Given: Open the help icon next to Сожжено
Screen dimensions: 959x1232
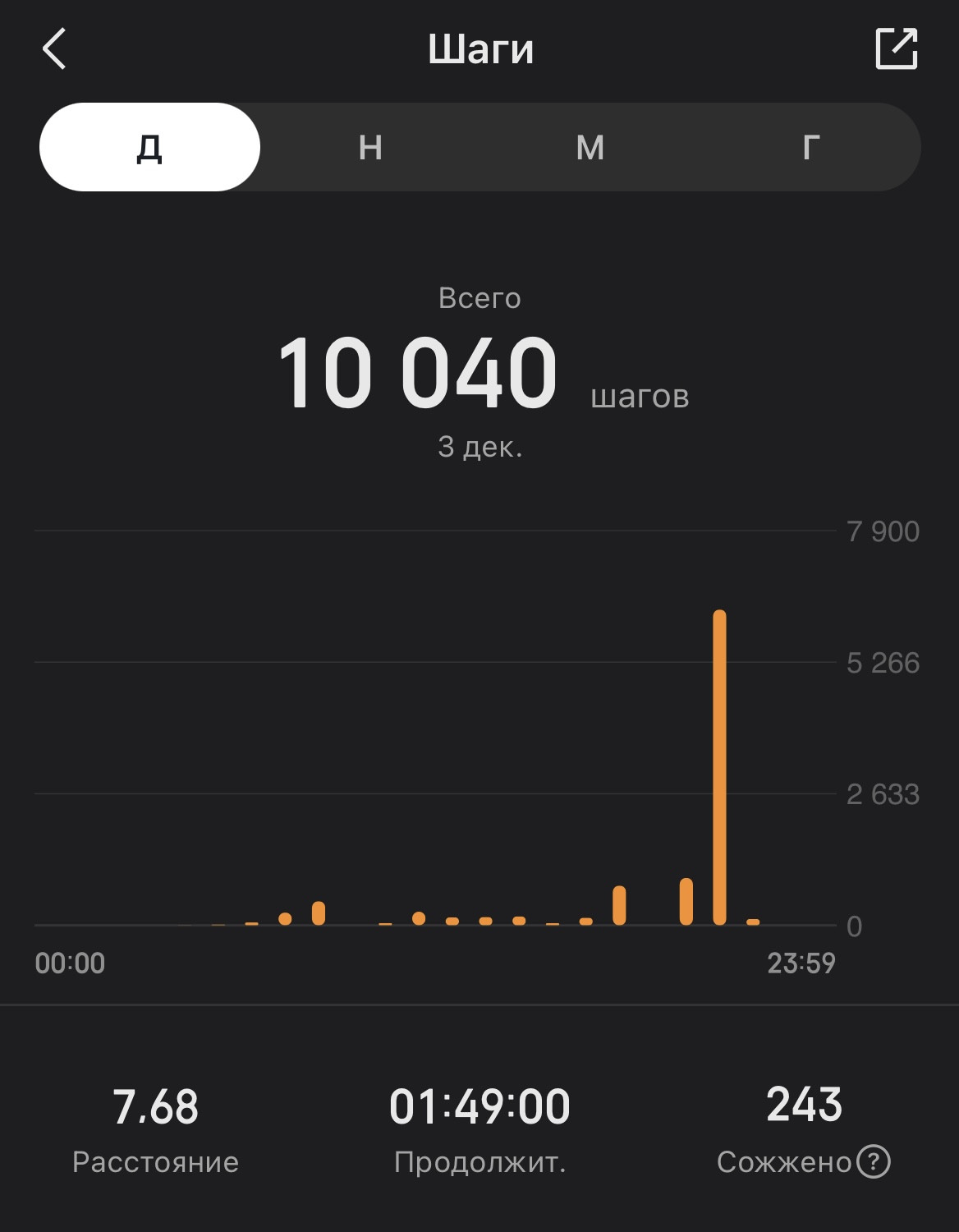Looking at the screenshot, I should coord(874,1162).
